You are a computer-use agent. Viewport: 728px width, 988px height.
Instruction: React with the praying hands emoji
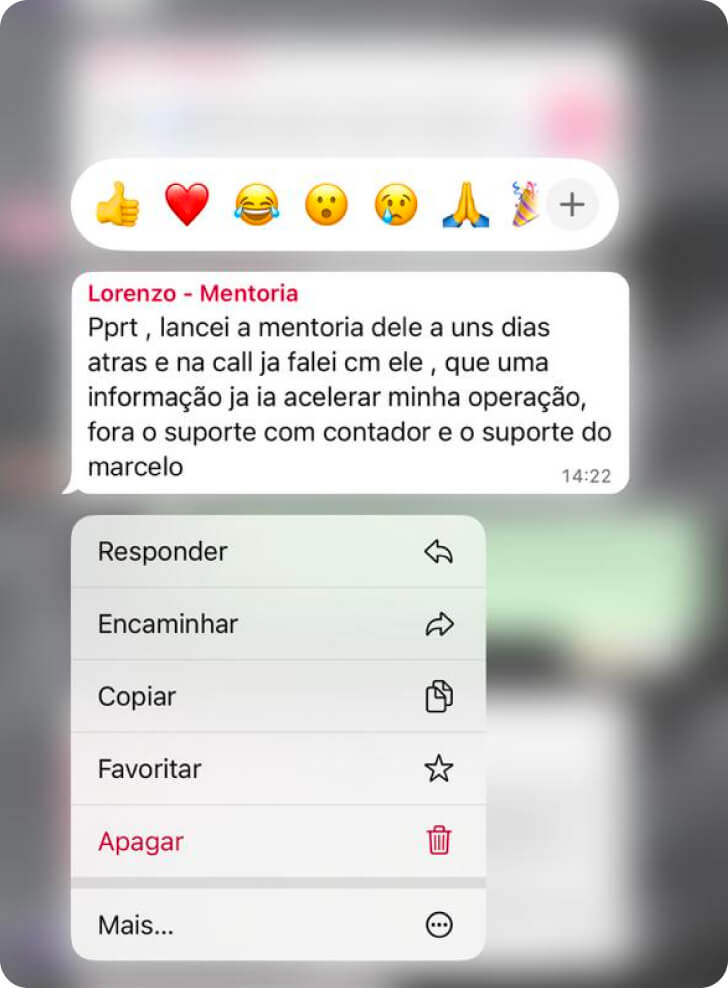point(466,205)
